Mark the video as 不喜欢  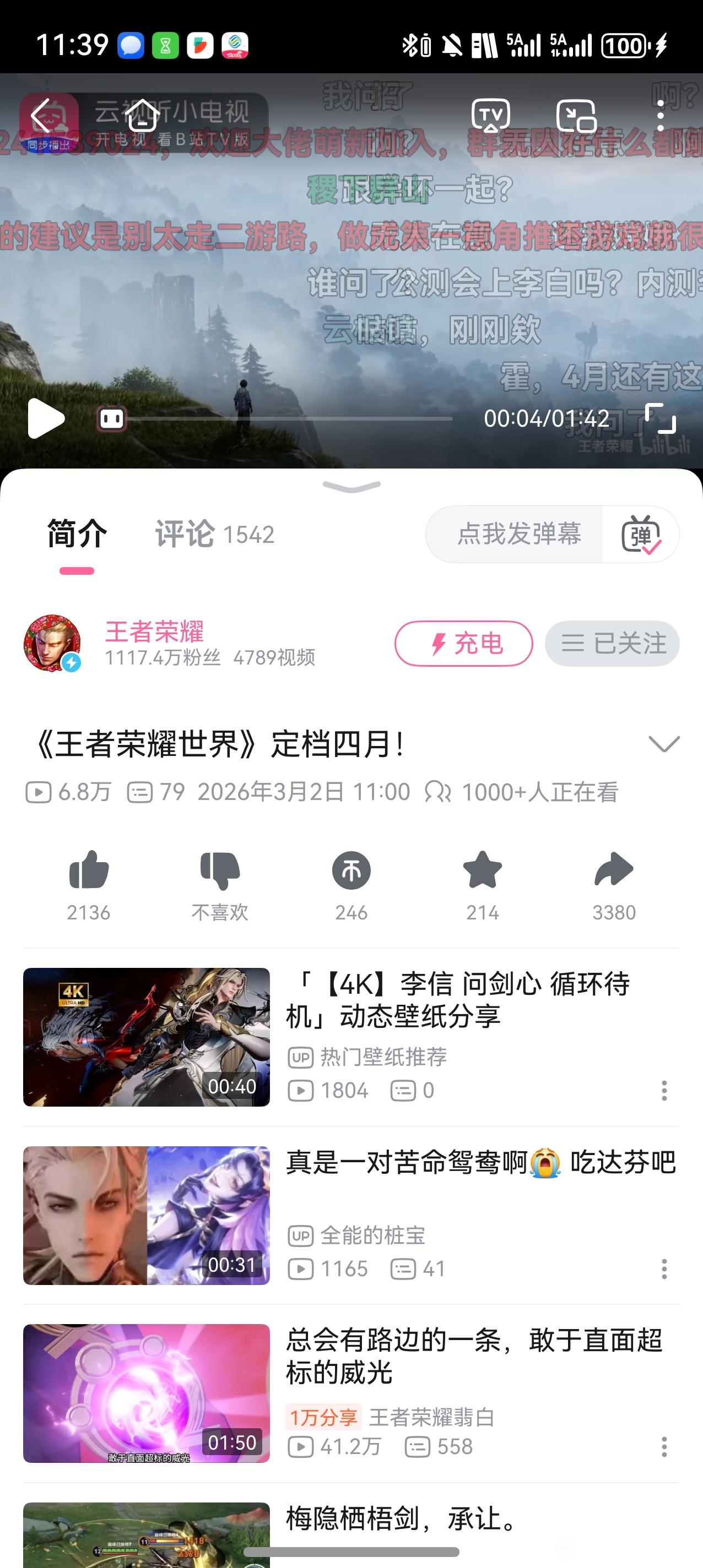coord(220,871)
